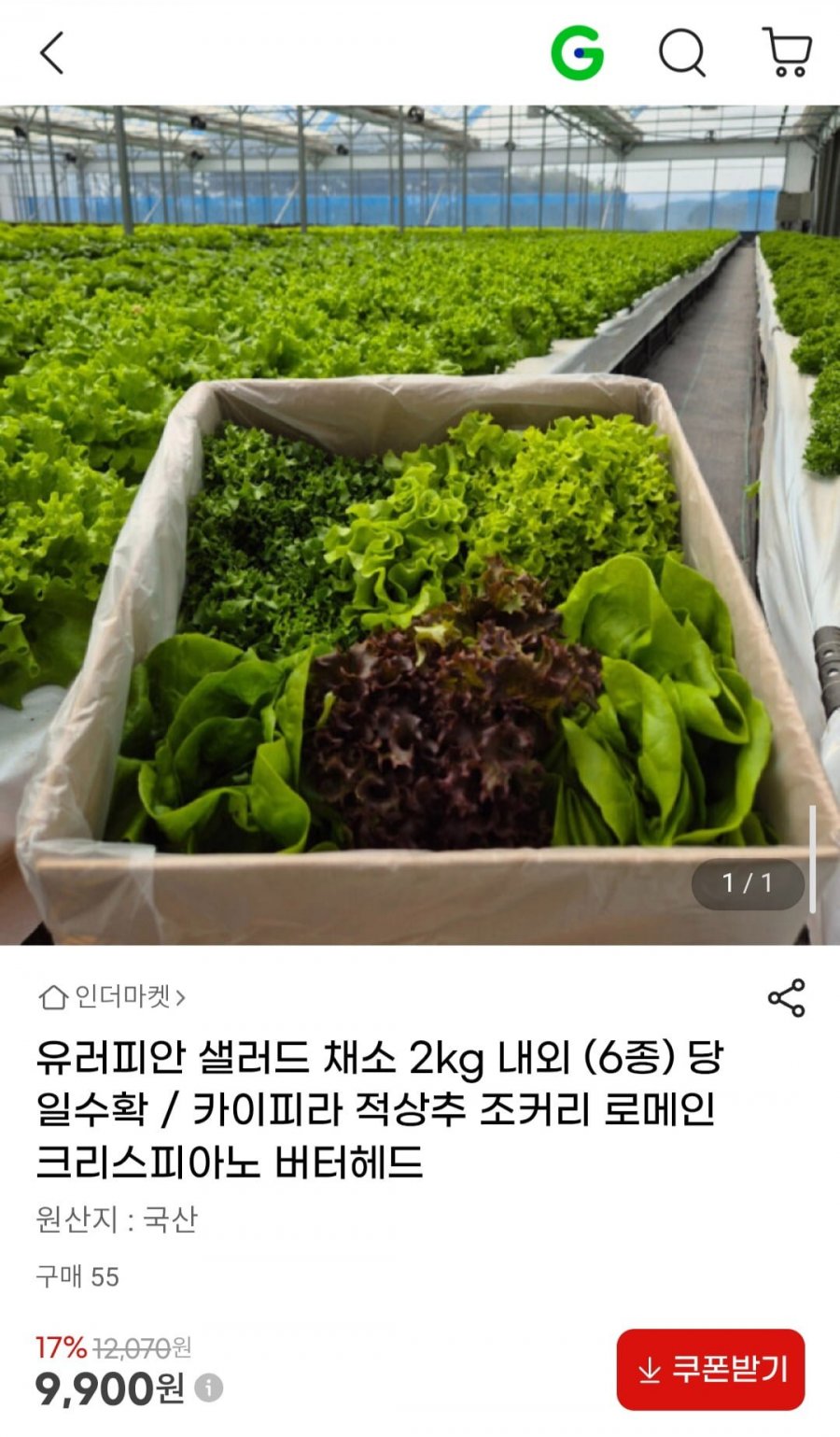This screenshot has height=1437, width=840.
Task: Tap the 쿠폰받기 coupon button
Action: pyautogui.click(x=710, y=1369)
